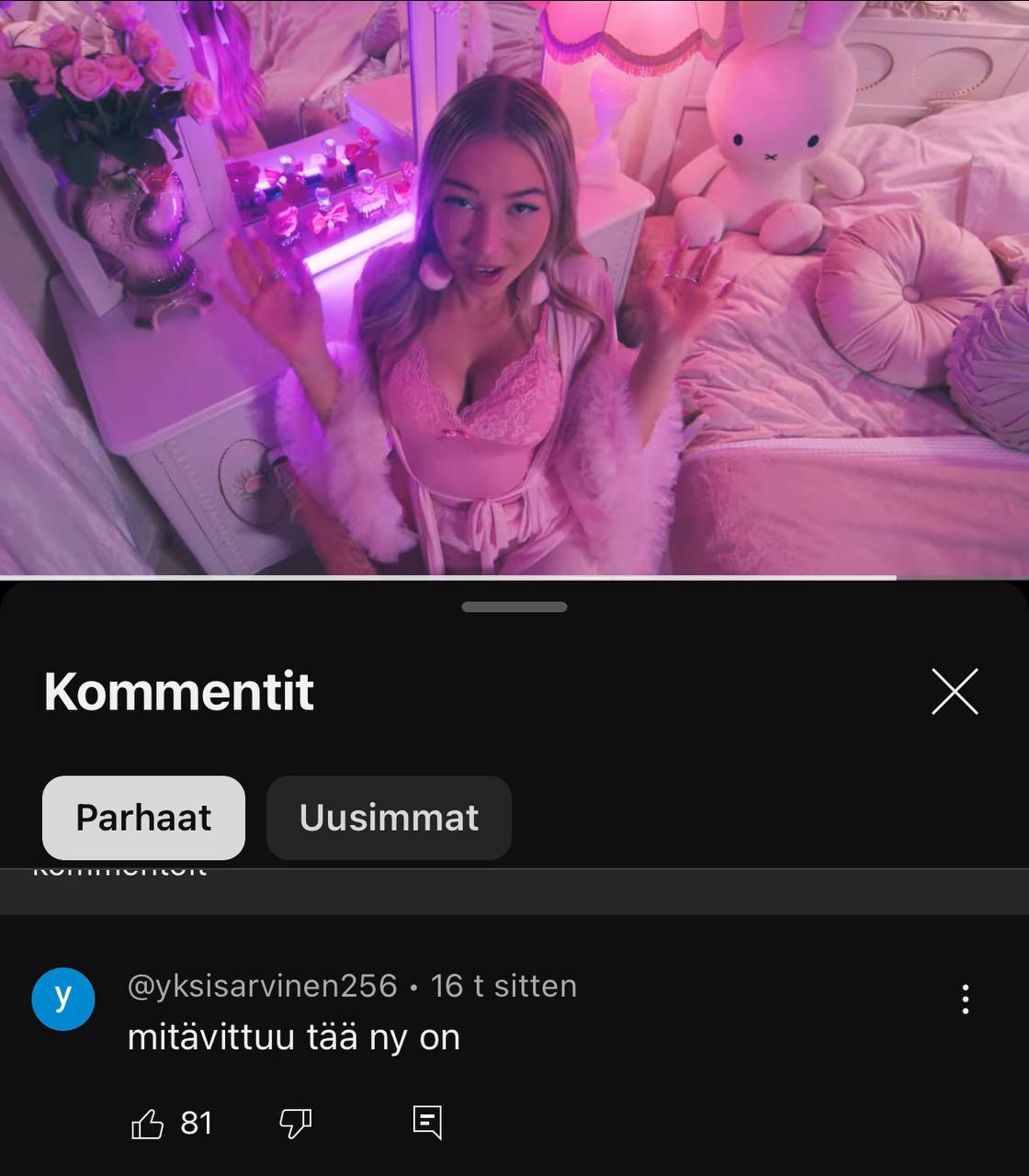Screen dimensions: 1029x1176
Task: Like the comment by @yksisarvinen256
Action: pyautogui.click(x=147, y=1123)
